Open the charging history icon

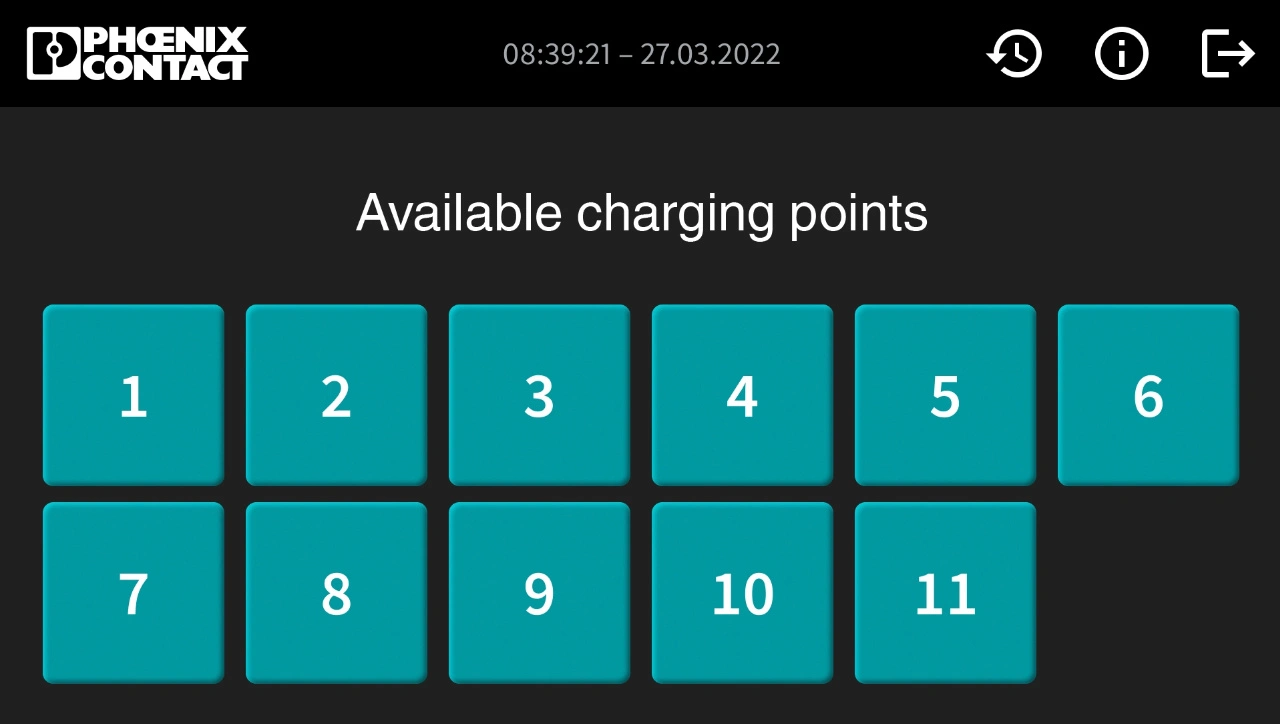(1014, 53)
